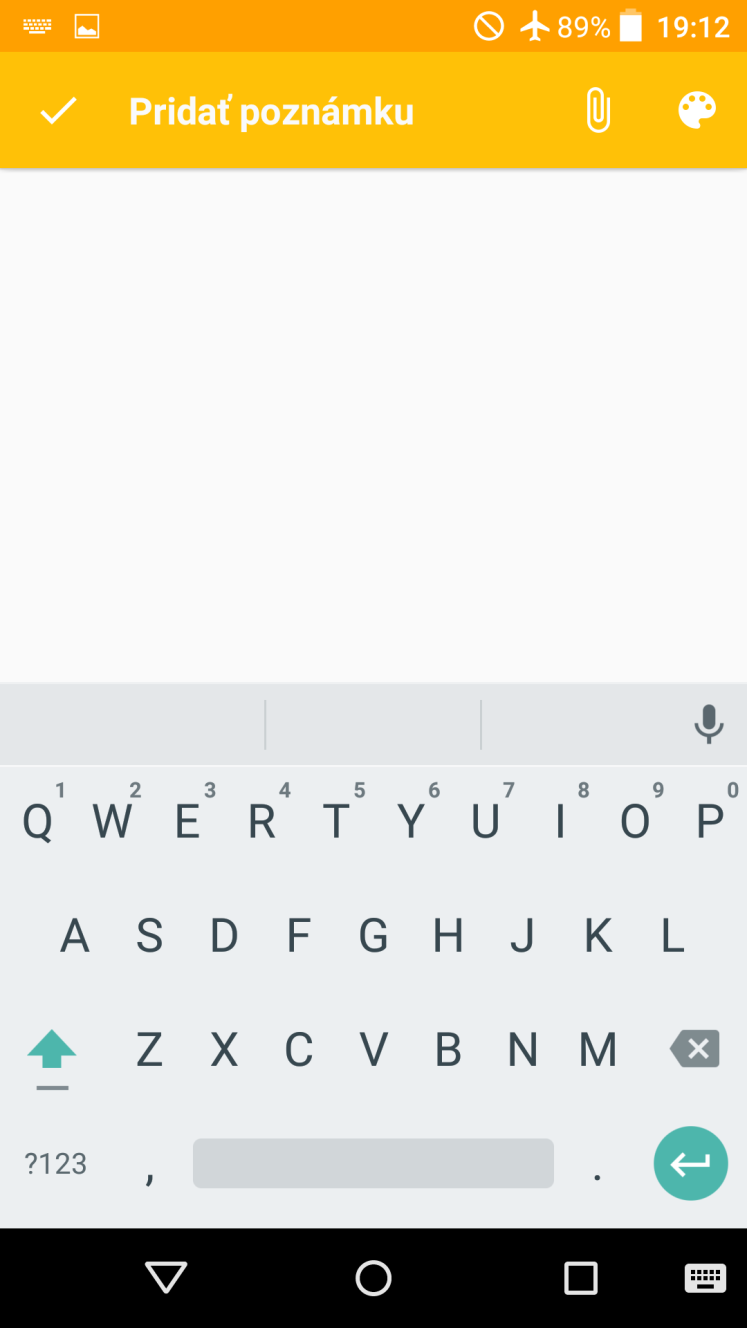Insert a space with the spacebar

[x=373, y=1163]
